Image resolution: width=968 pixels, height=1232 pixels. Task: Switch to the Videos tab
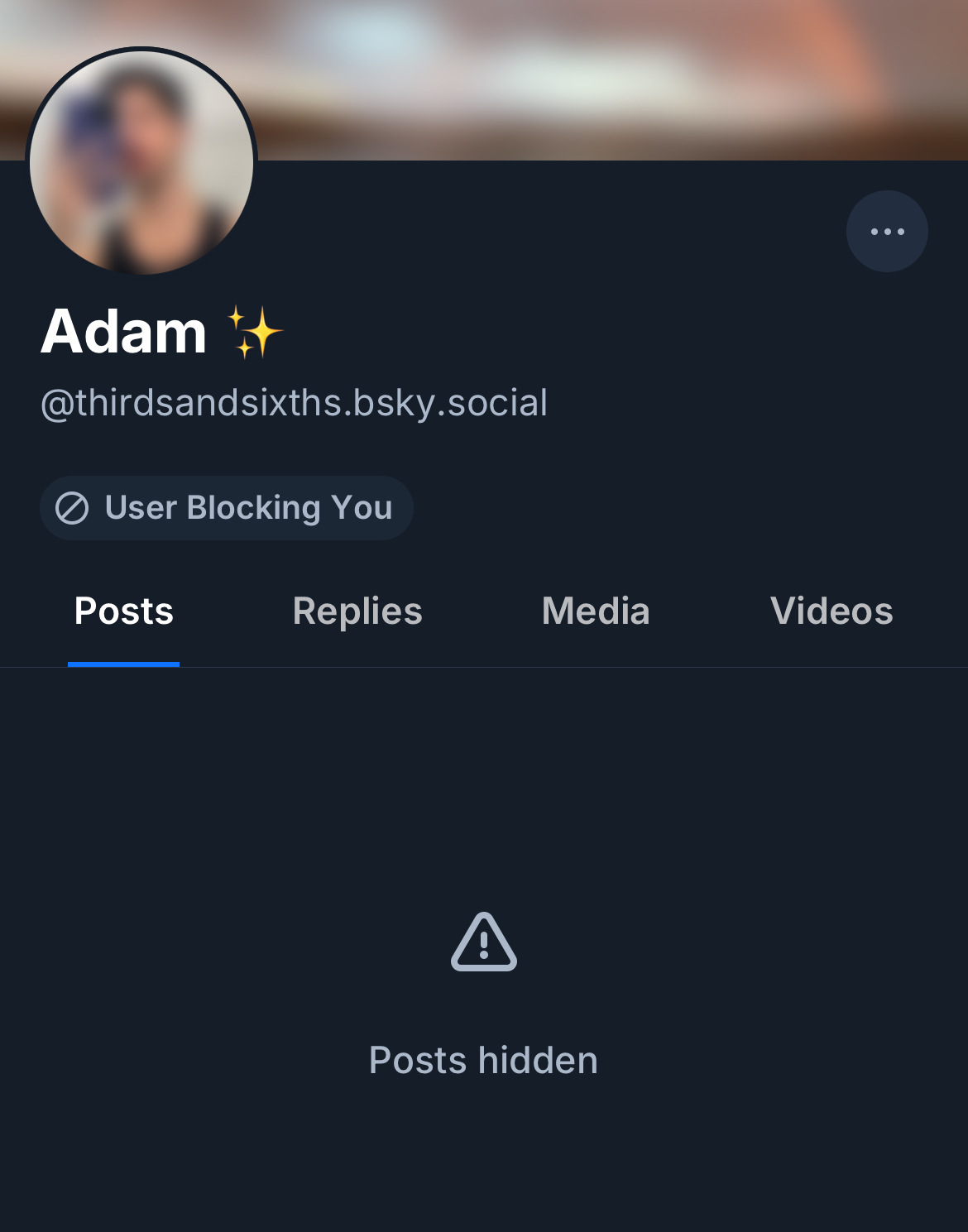pos(831,611)
